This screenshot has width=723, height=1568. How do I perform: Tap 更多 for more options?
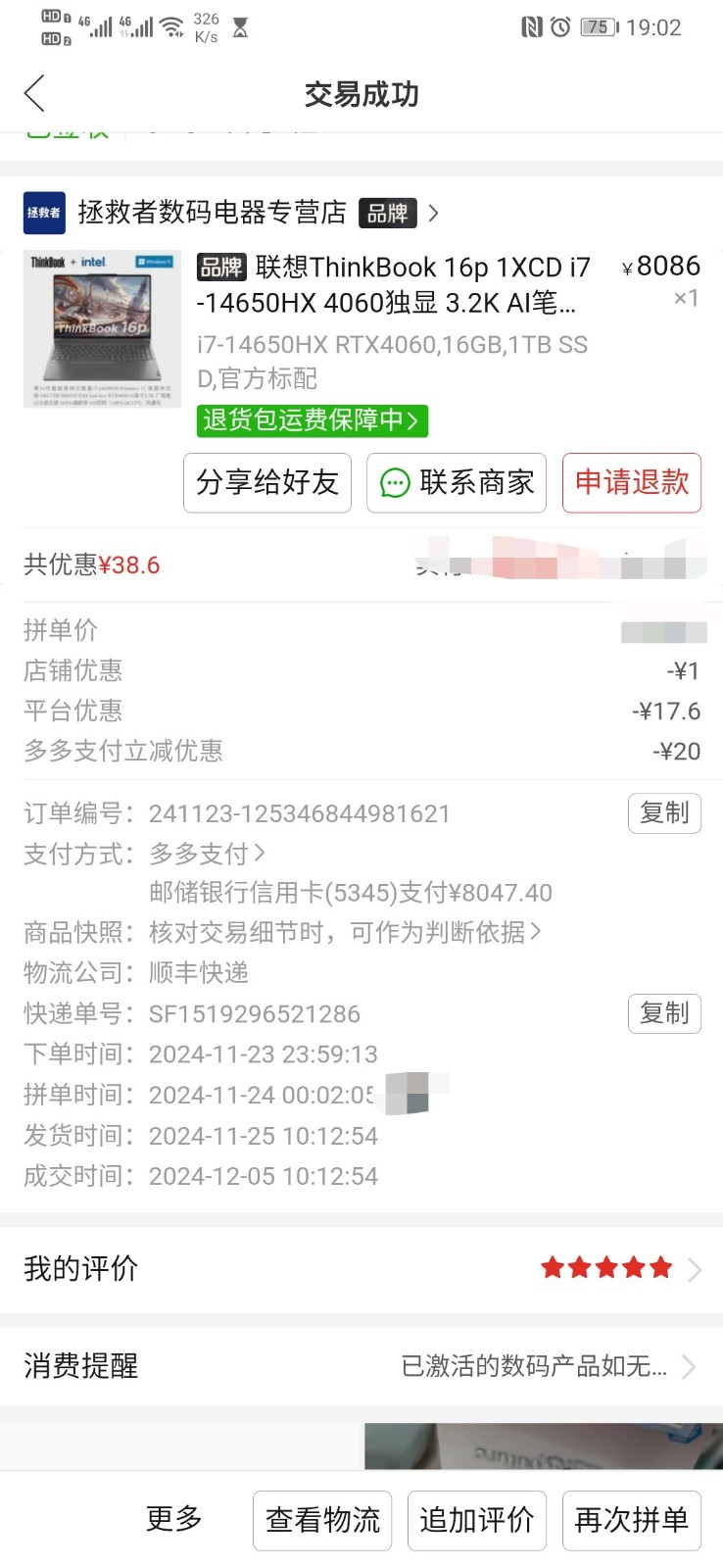(x=173, y=1519)
